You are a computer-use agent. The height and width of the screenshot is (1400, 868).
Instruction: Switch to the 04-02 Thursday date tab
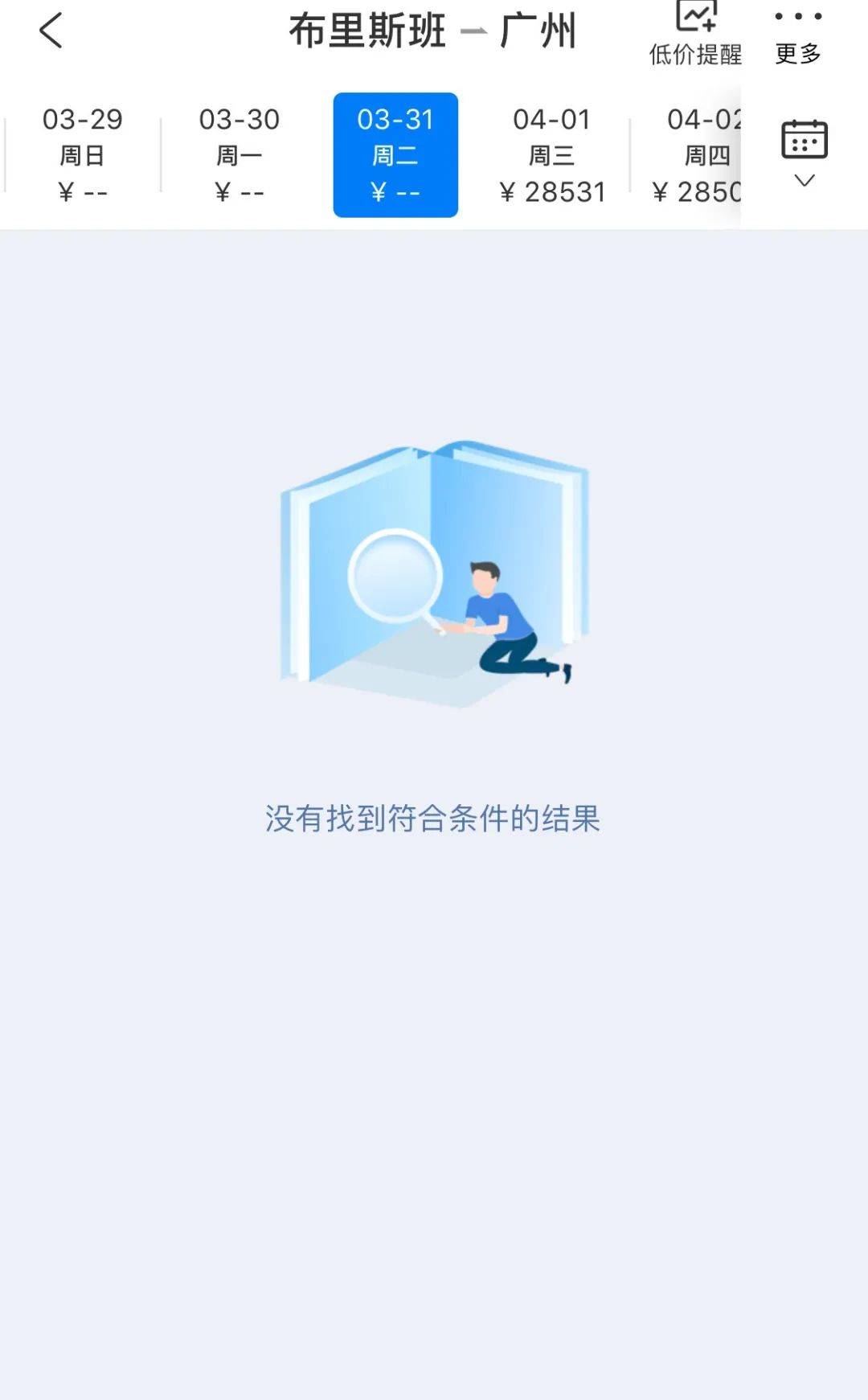(x=695, y=155)
